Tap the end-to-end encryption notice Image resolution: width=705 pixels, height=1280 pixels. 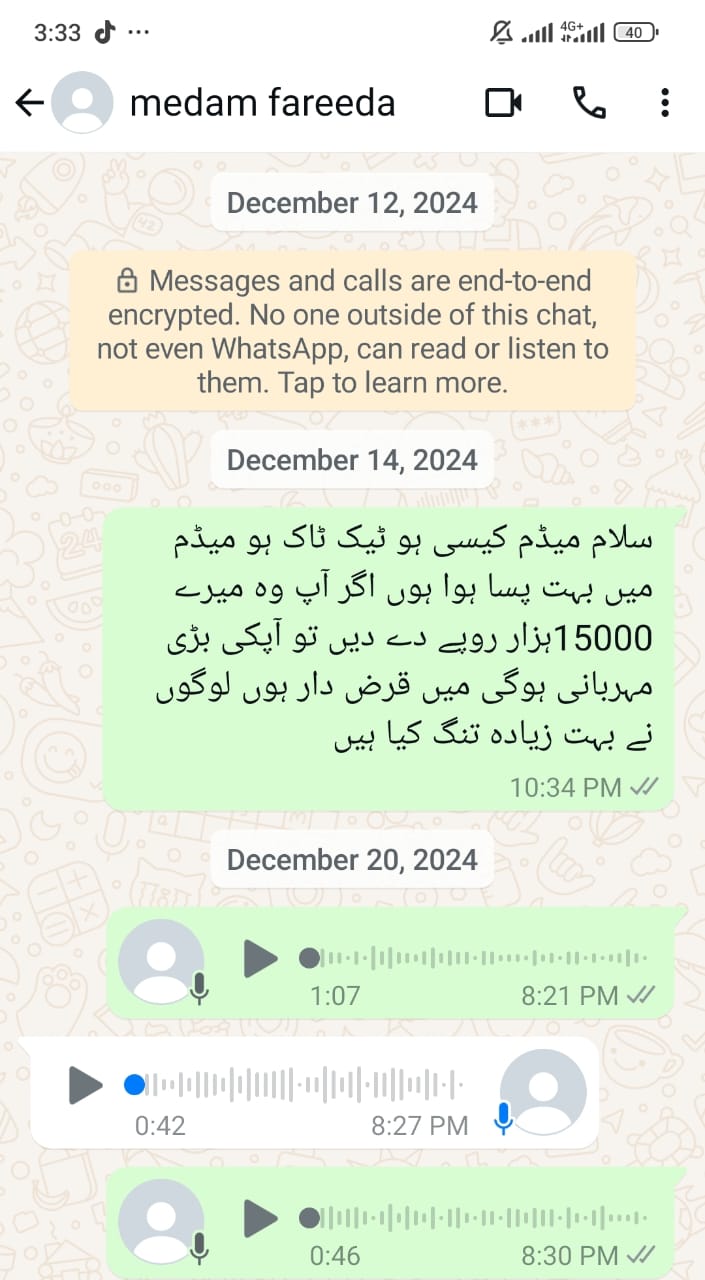[352, 331]
